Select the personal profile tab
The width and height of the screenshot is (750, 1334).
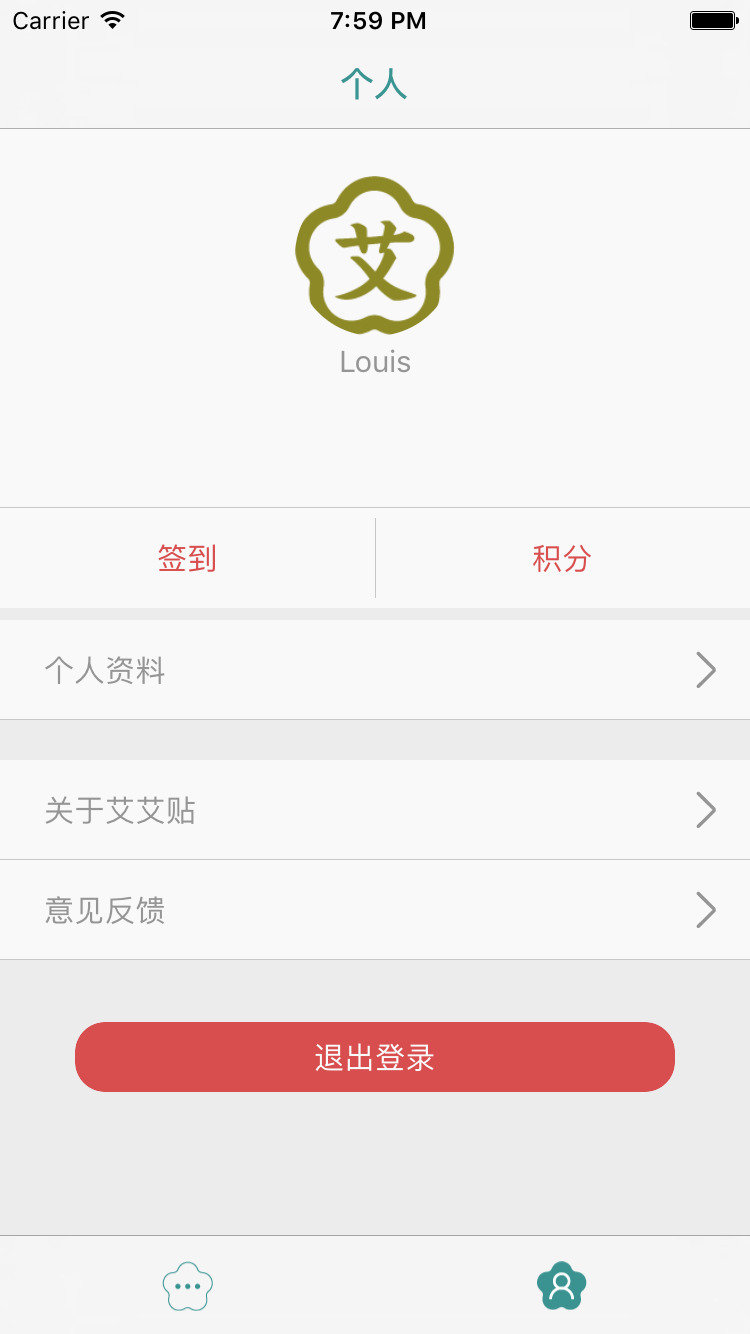point(561,1286)
